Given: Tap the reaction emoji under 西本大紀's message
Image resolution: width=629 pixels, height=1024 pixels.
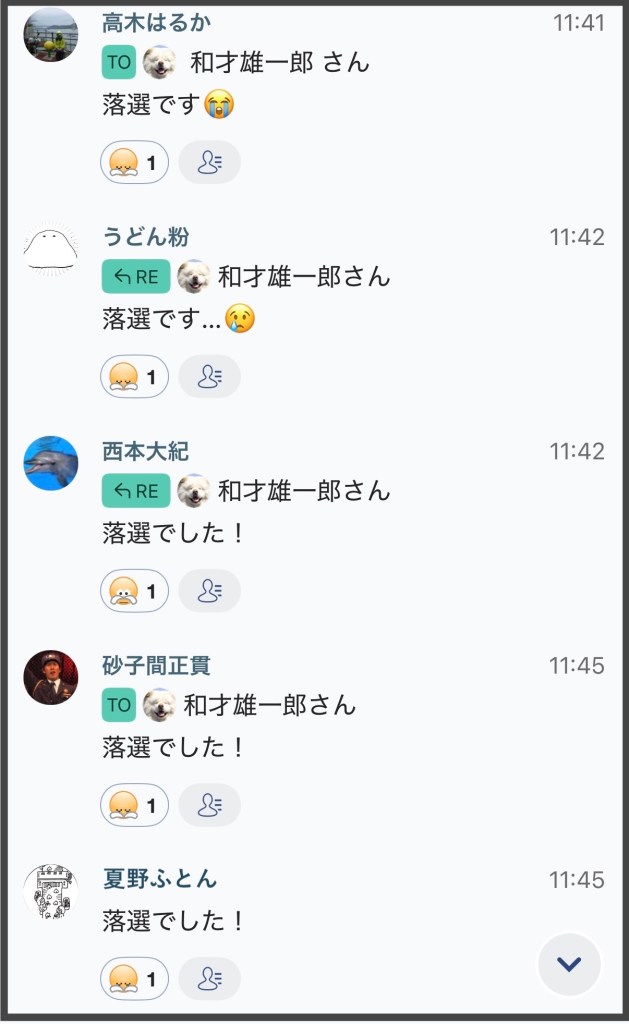Looking at the screenshot, I should [134, 591].
